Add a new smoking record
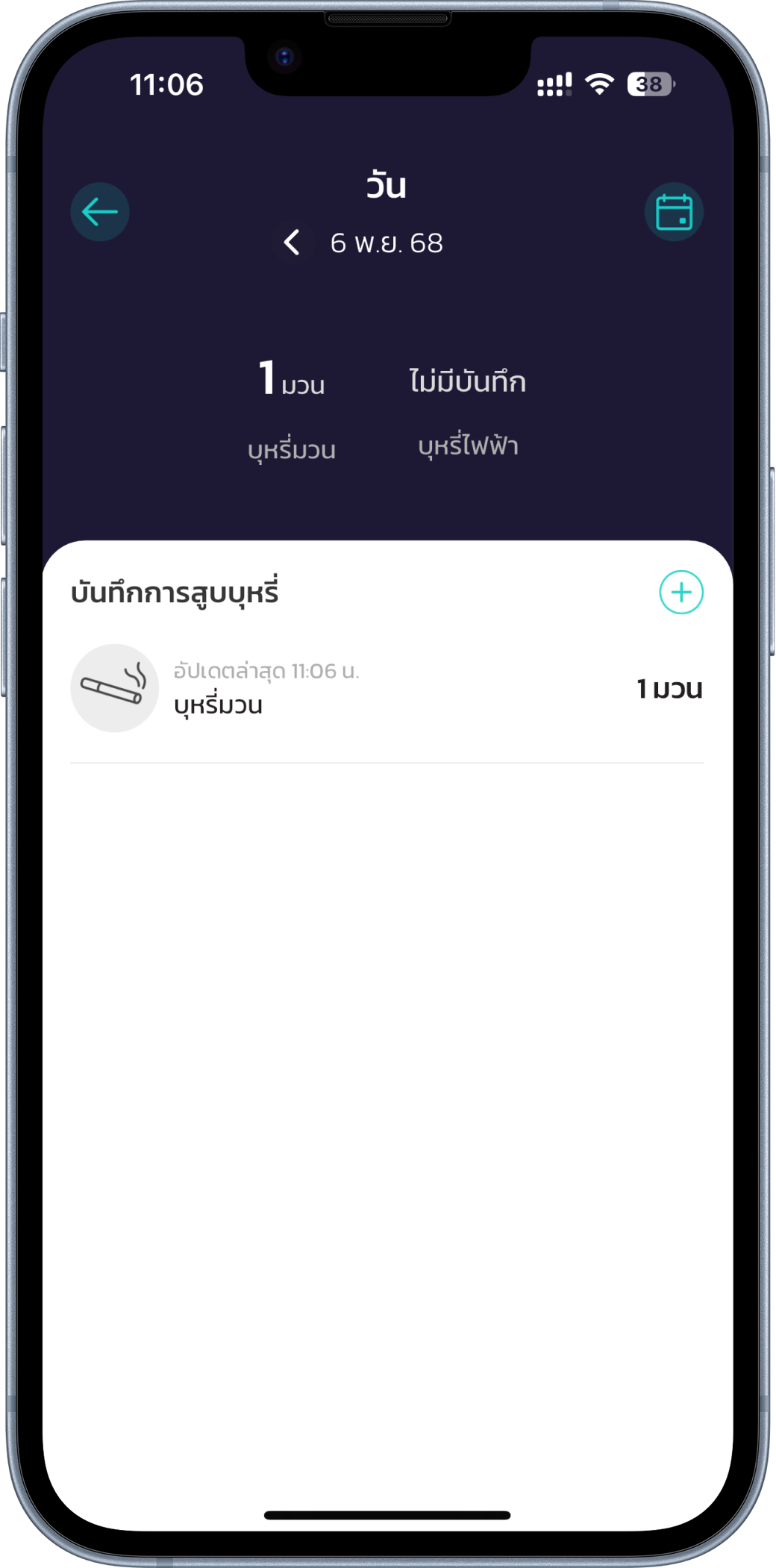Screen dimensions: 776x1568 (680, 593)
